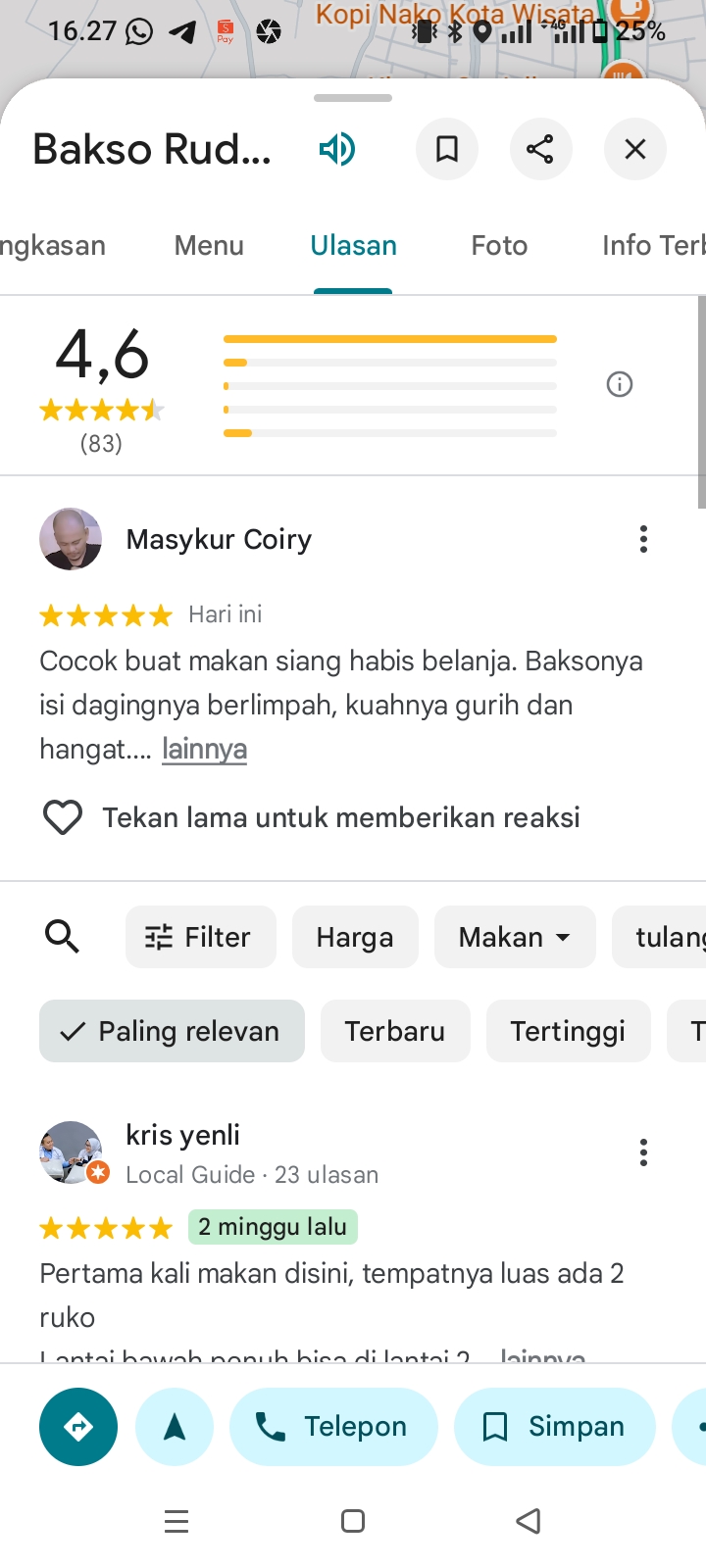Close the place details sheet
Image resolution: width=706 pixels, height=1568 pixels.
(x=635, y=149)
